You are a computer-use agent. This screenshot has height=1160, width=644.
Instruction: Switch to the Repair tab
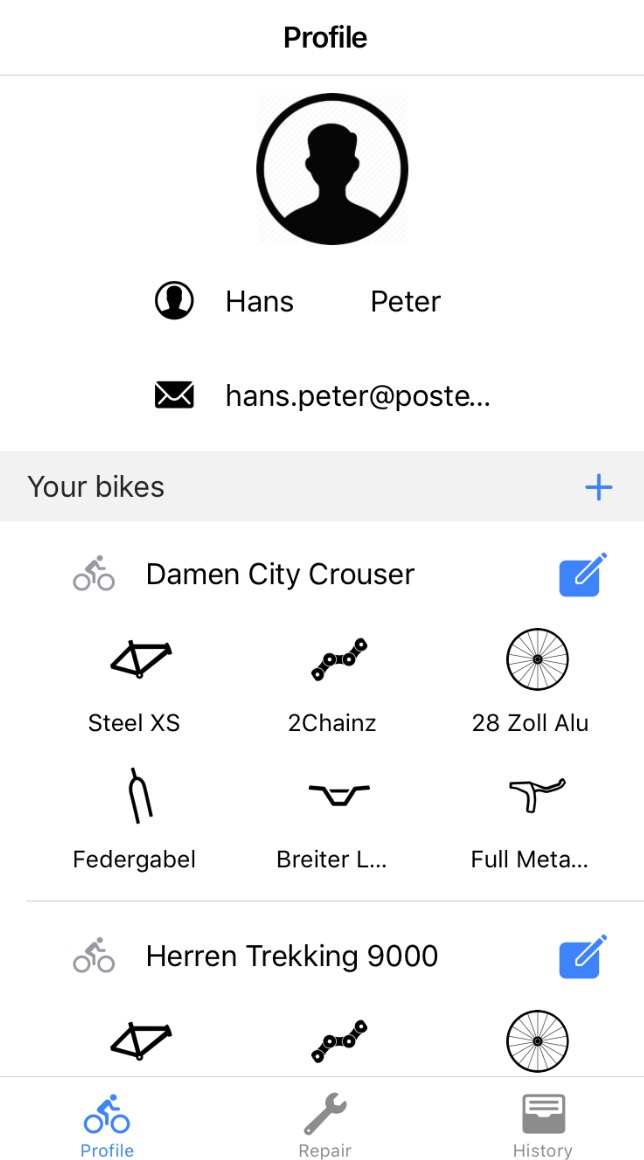tap(325, 1124)
